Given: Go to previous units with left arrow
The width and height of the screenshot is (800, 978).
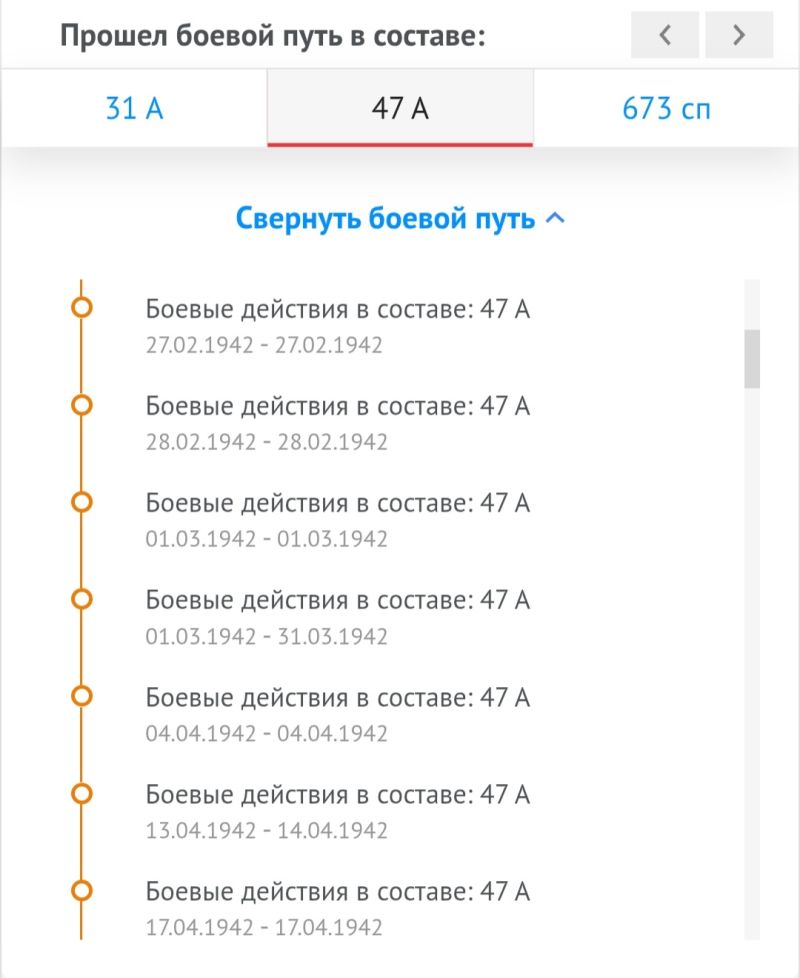Looking at the screenshot, I should [x=665, y=35].
